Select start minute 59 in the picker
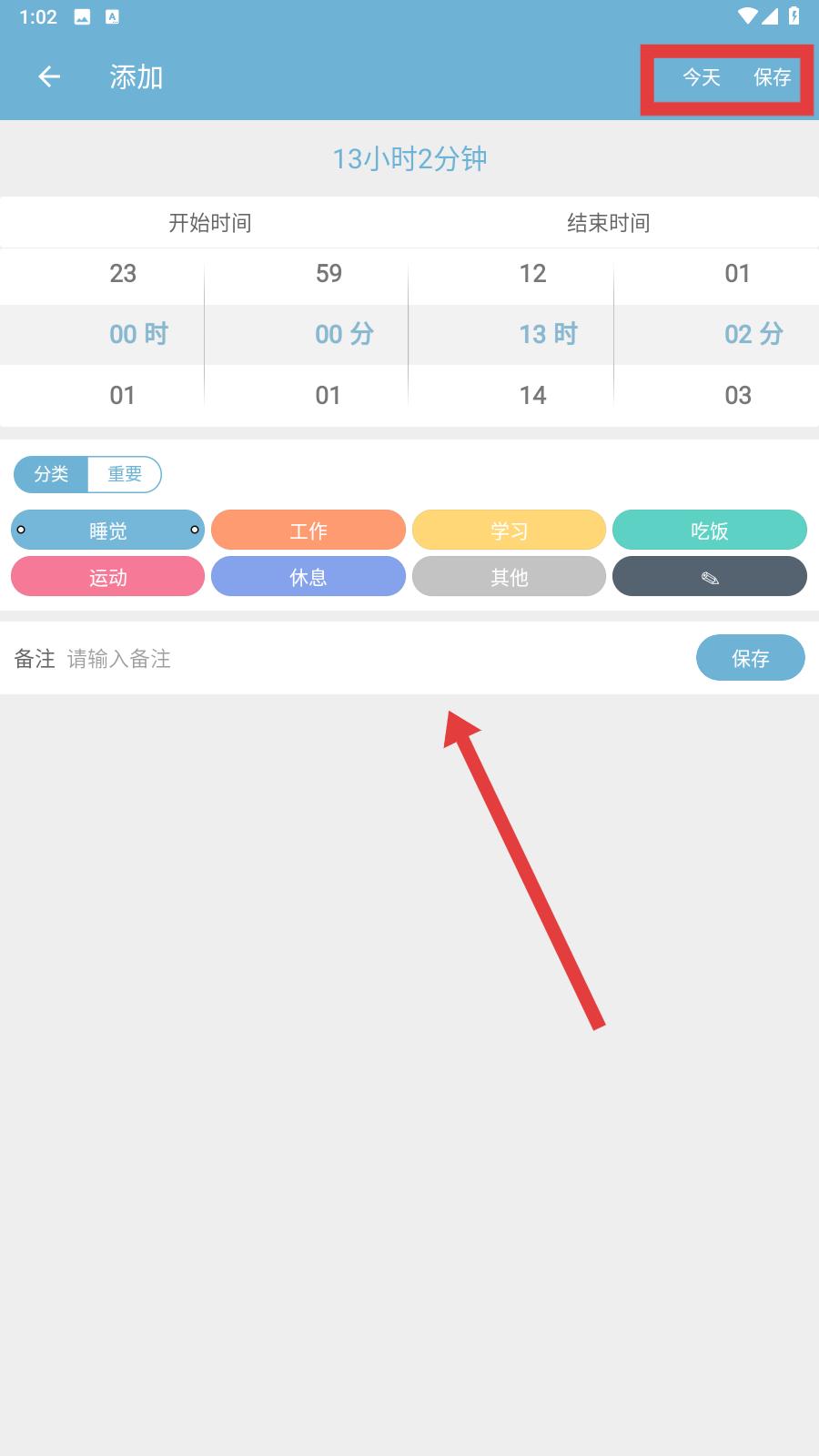Image resolution: width=819 pixels, height=1456 pixels. coord(329,273)
